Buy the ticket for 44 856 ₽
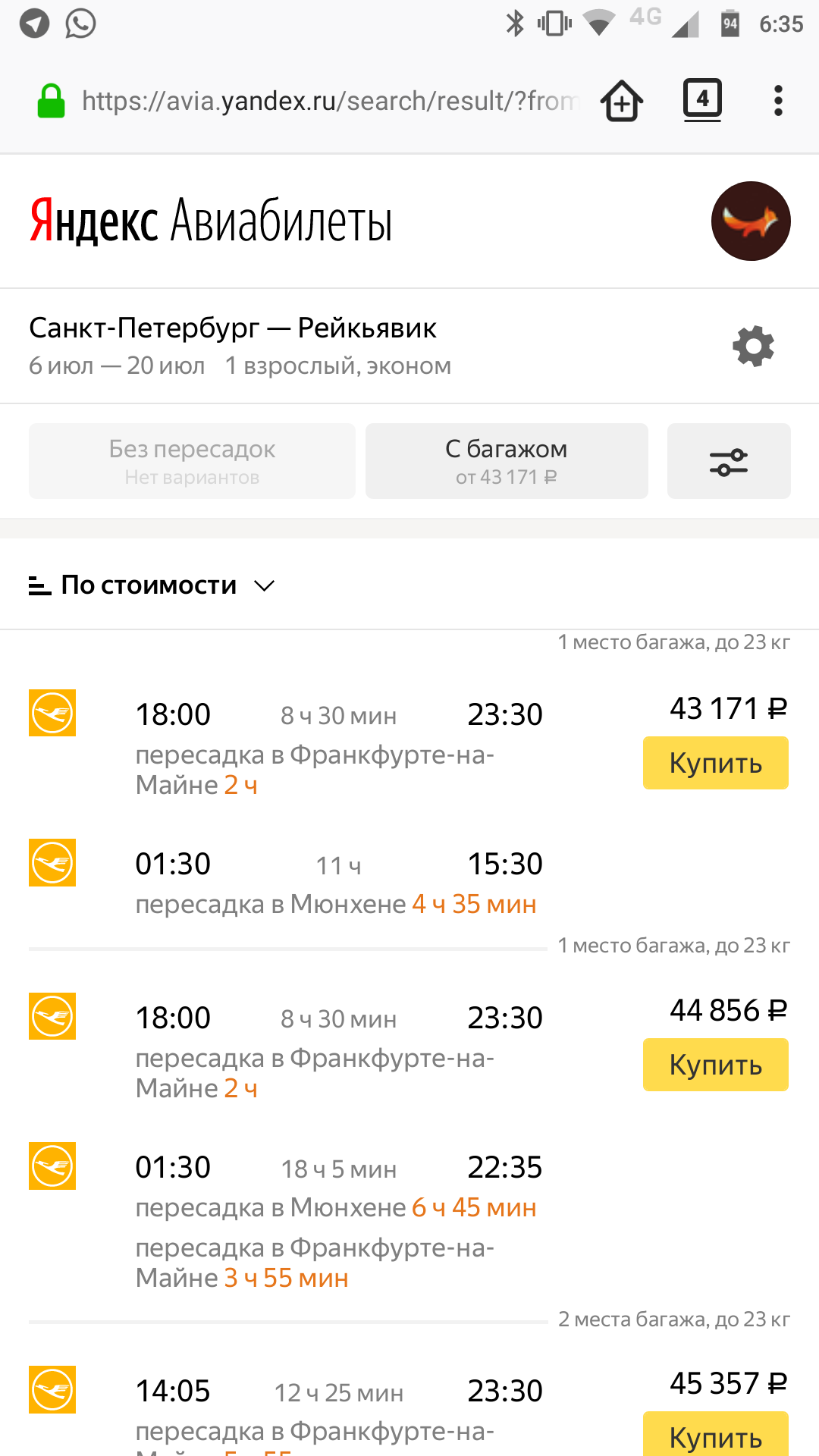 pos(716,1065)
